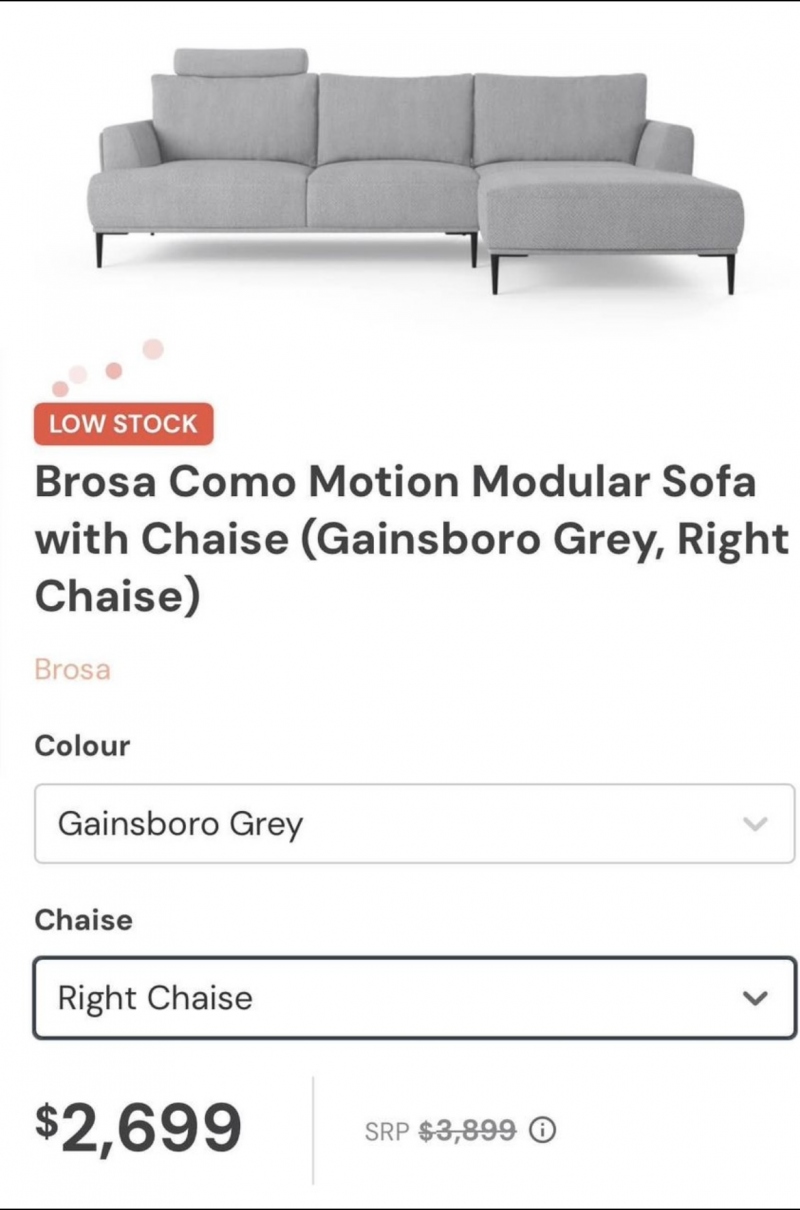Open the Colour dropdown showing Gainsboro Grey

pyautogui.click(x=415, y=824)
